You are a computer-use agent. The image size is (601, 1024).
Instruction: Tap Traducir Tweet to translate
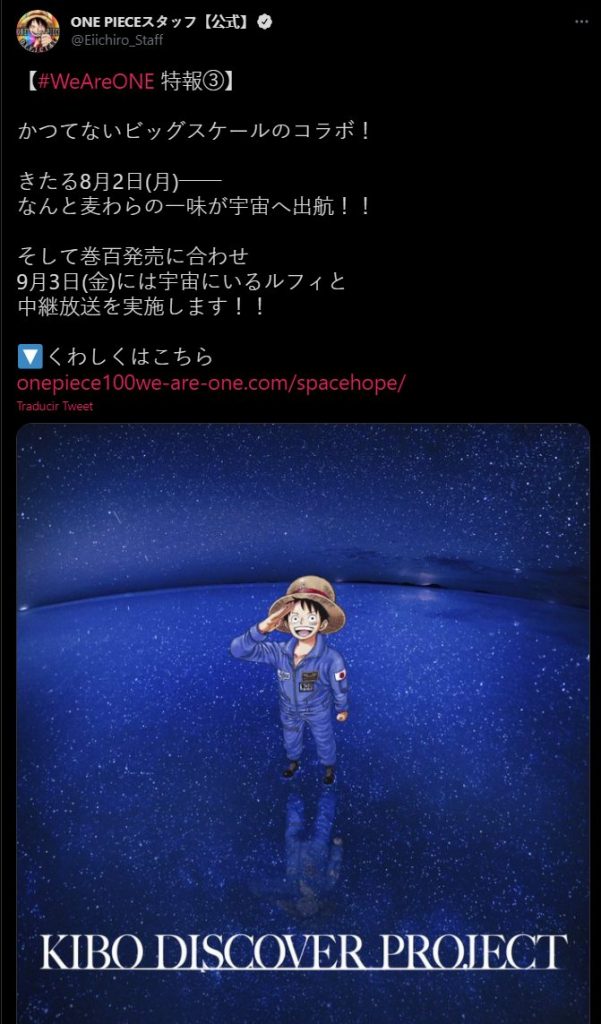[55, 407]
